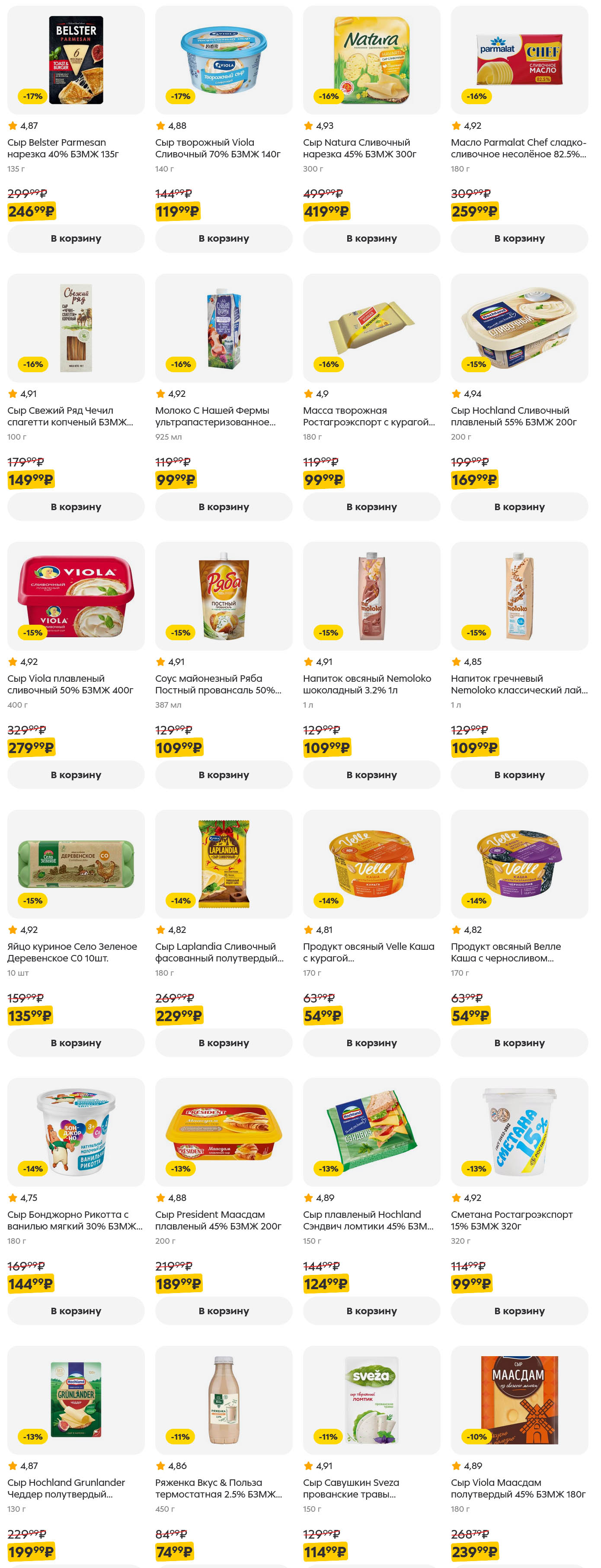Add Viola плавленый 400г to cart
Screen dimensions: 601x1568
(76, 775)
